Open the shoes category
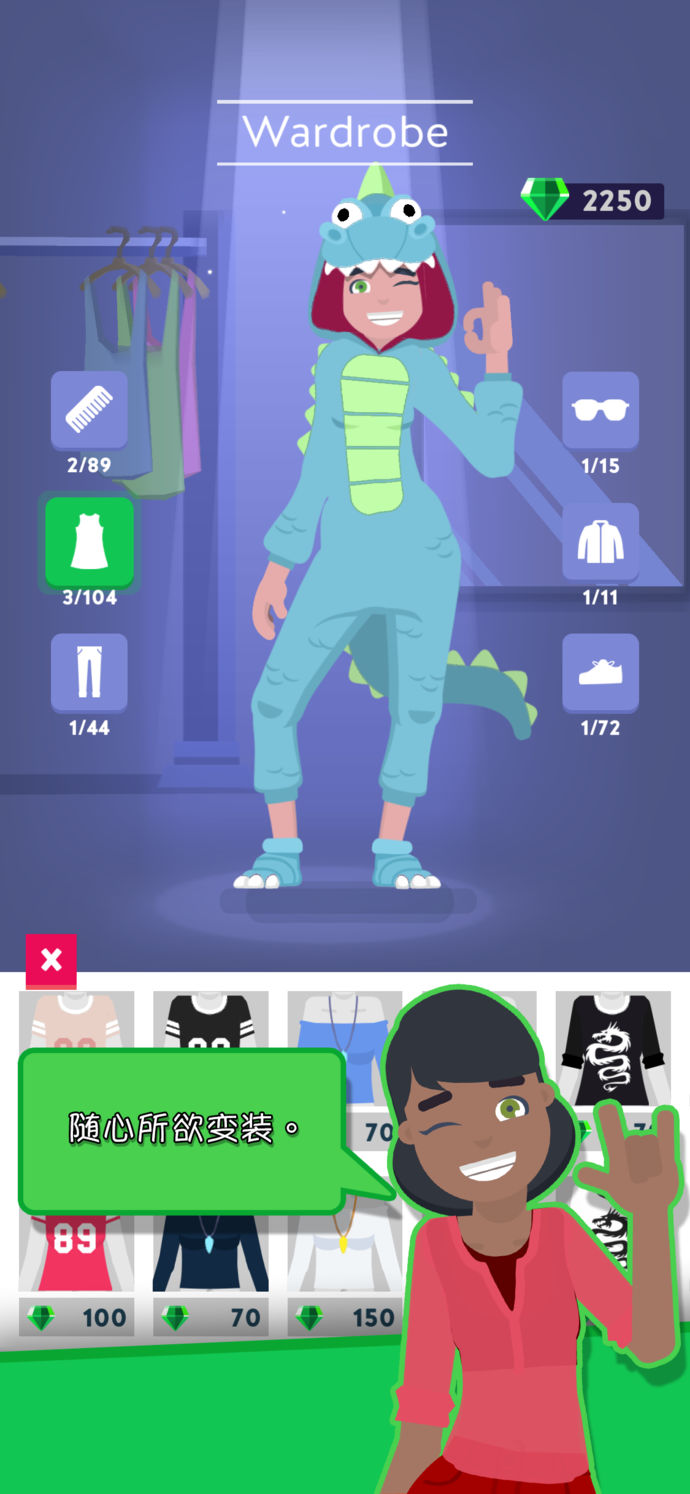This screenshot has width=690, height=1494. (600, 672)
